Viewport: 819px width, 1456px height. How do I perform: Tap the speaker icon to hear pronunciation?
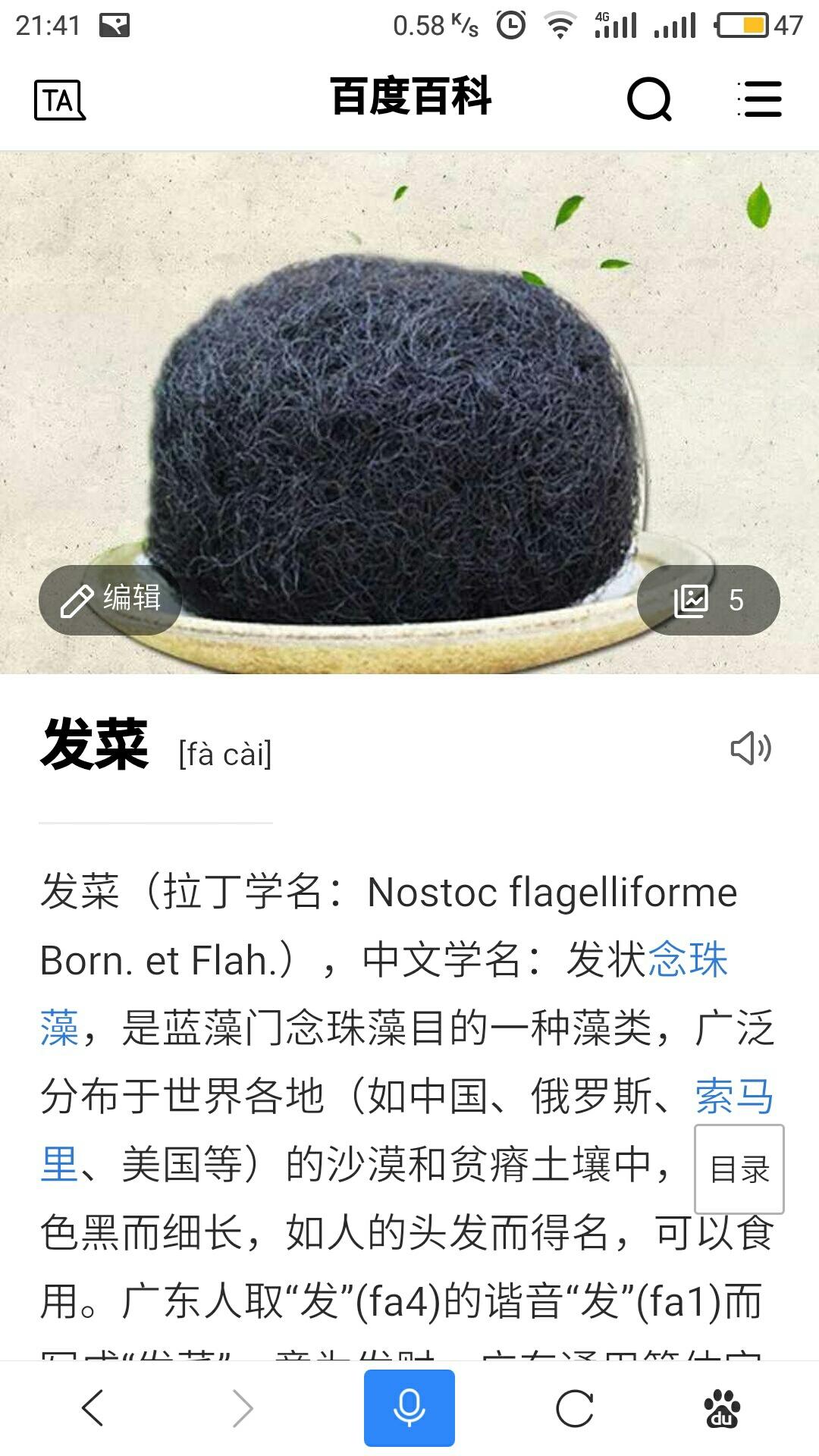click(753, 749)
